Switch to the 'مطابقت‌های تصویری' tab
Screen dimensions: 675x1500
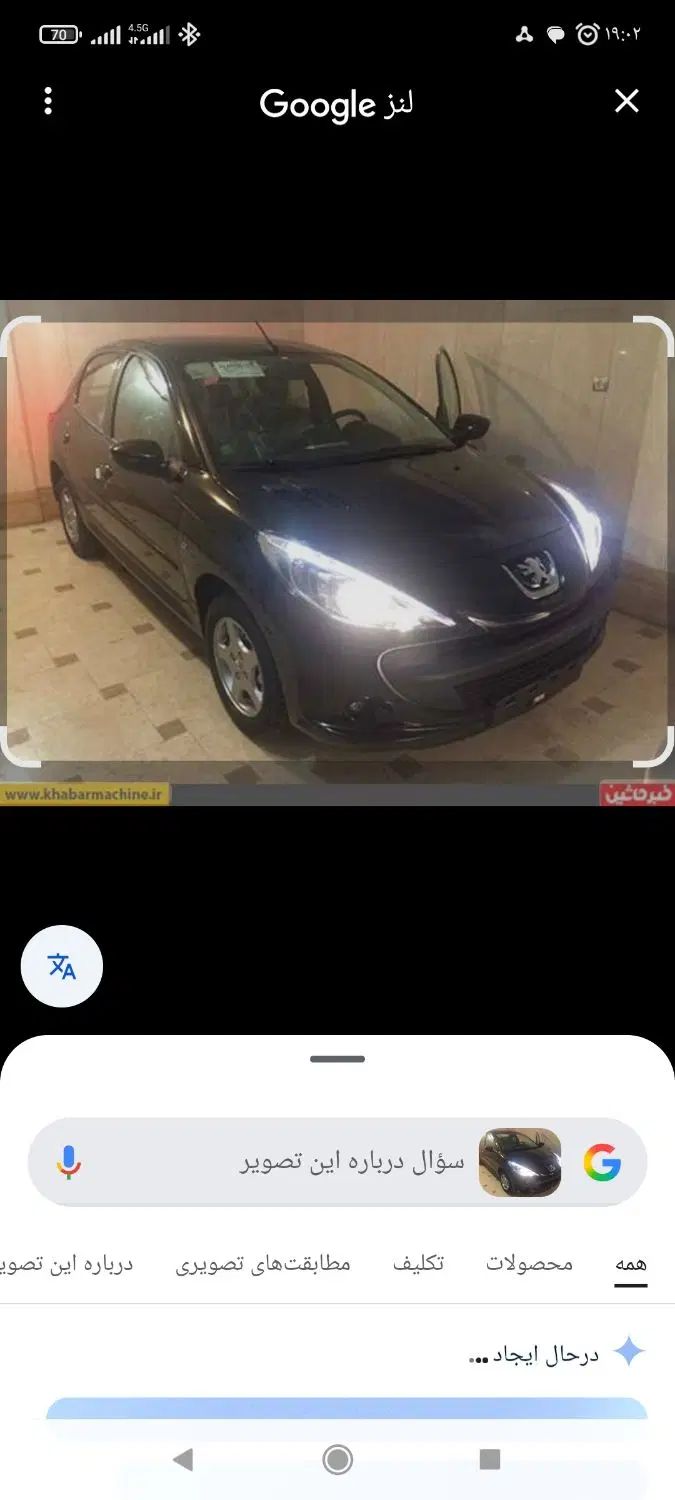263,1264
